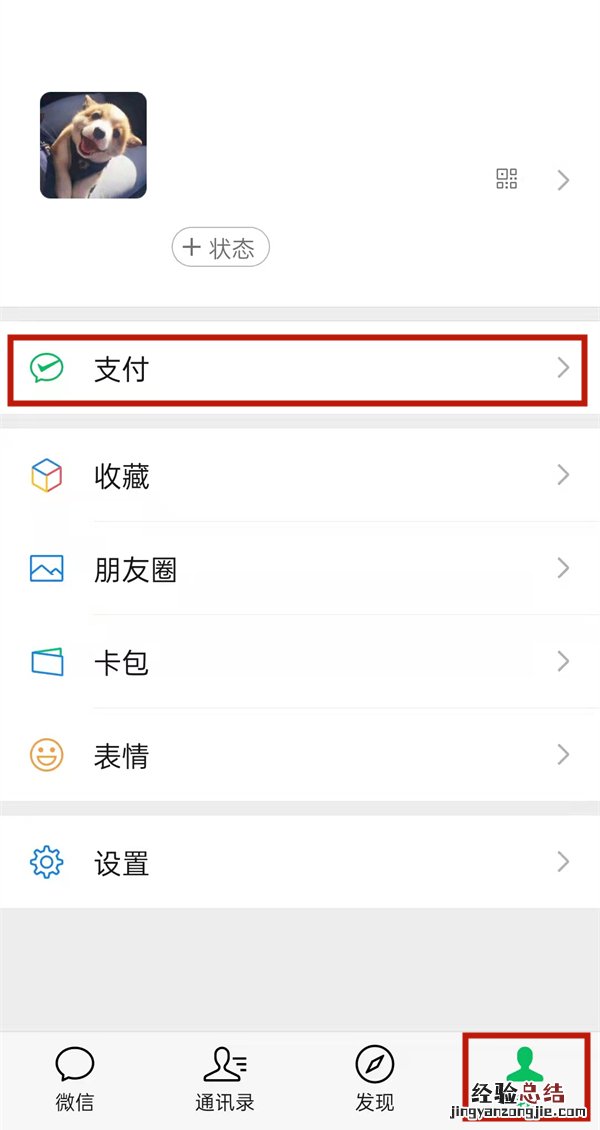Open 卡包 card wallet
This screenshot has height=1130, width=600.
coord(298,662)
